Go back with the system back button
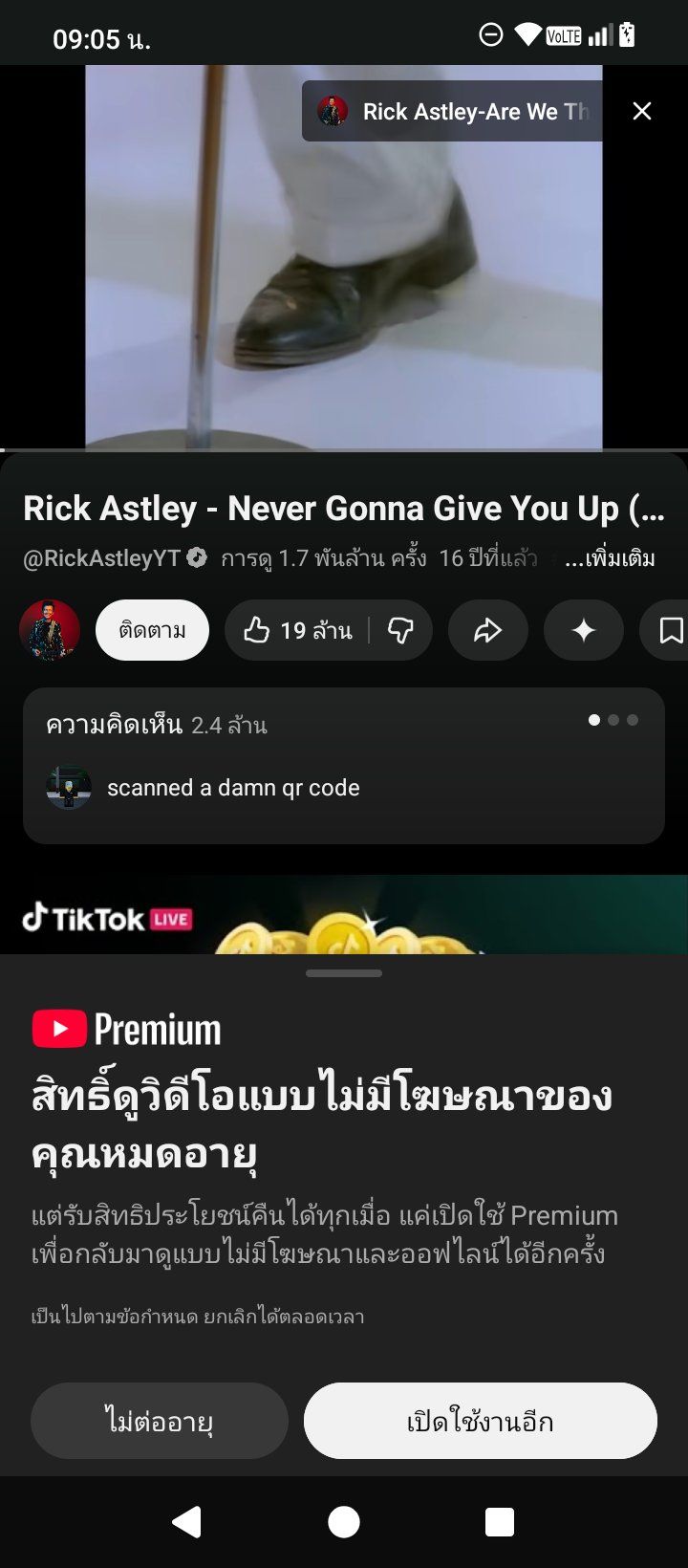688x1568 pixels. [x=187, y=1521]
